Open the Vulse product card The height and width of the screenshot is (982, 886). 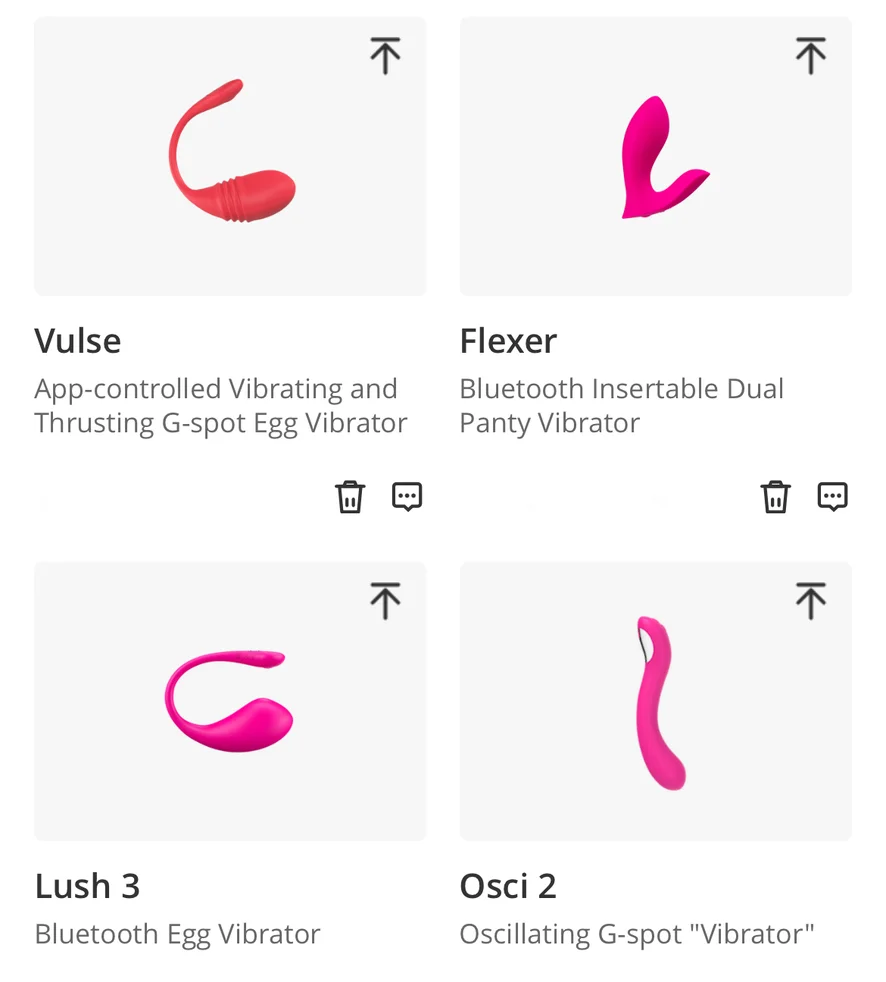pyautogui.click(x=230, y=156)
